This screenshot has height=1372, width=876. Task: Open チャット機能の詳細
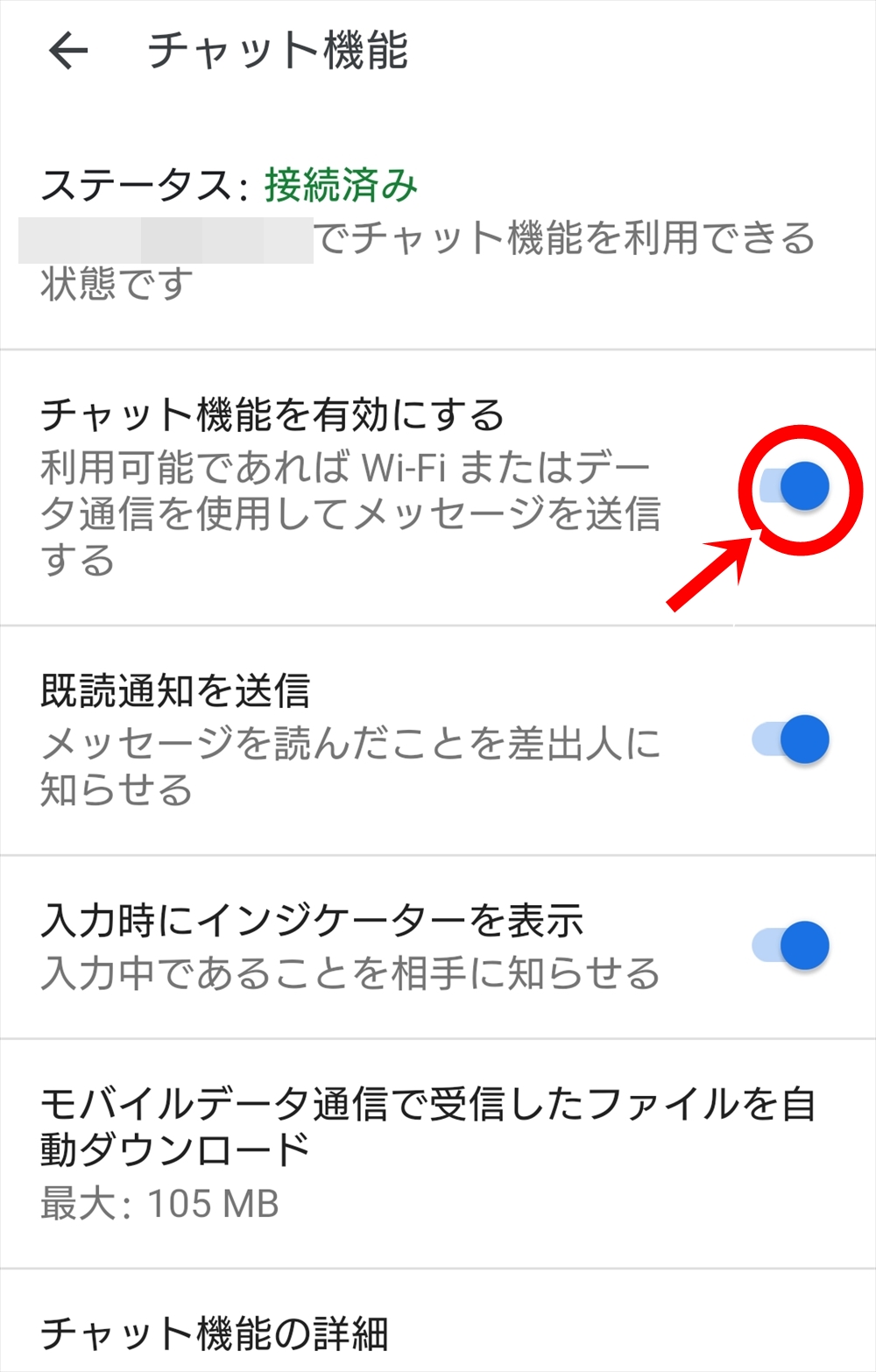coord(215,1332)
